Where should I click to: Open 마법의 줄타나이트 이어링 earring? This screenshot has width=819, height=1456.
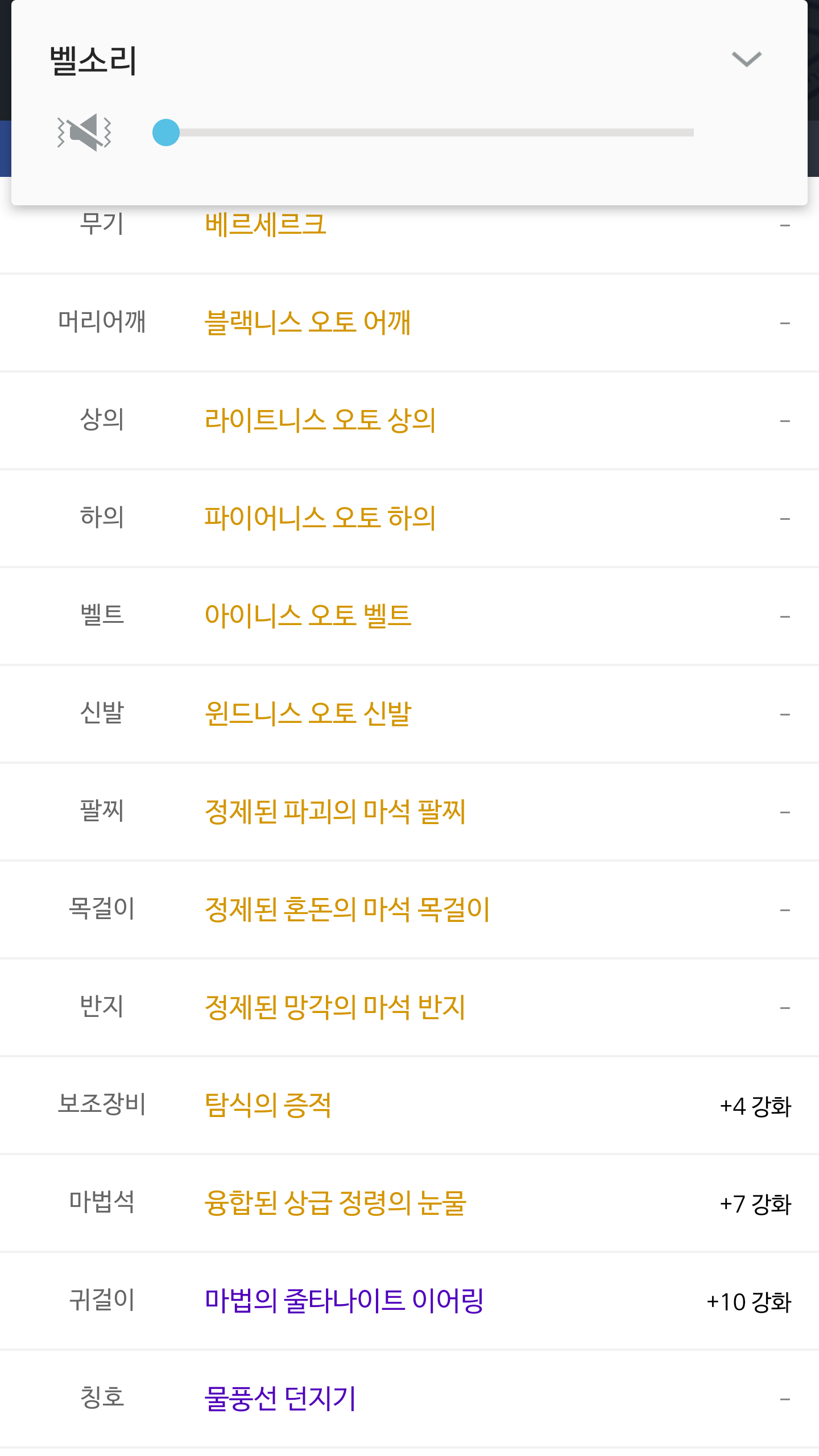tap(344, 1301)
